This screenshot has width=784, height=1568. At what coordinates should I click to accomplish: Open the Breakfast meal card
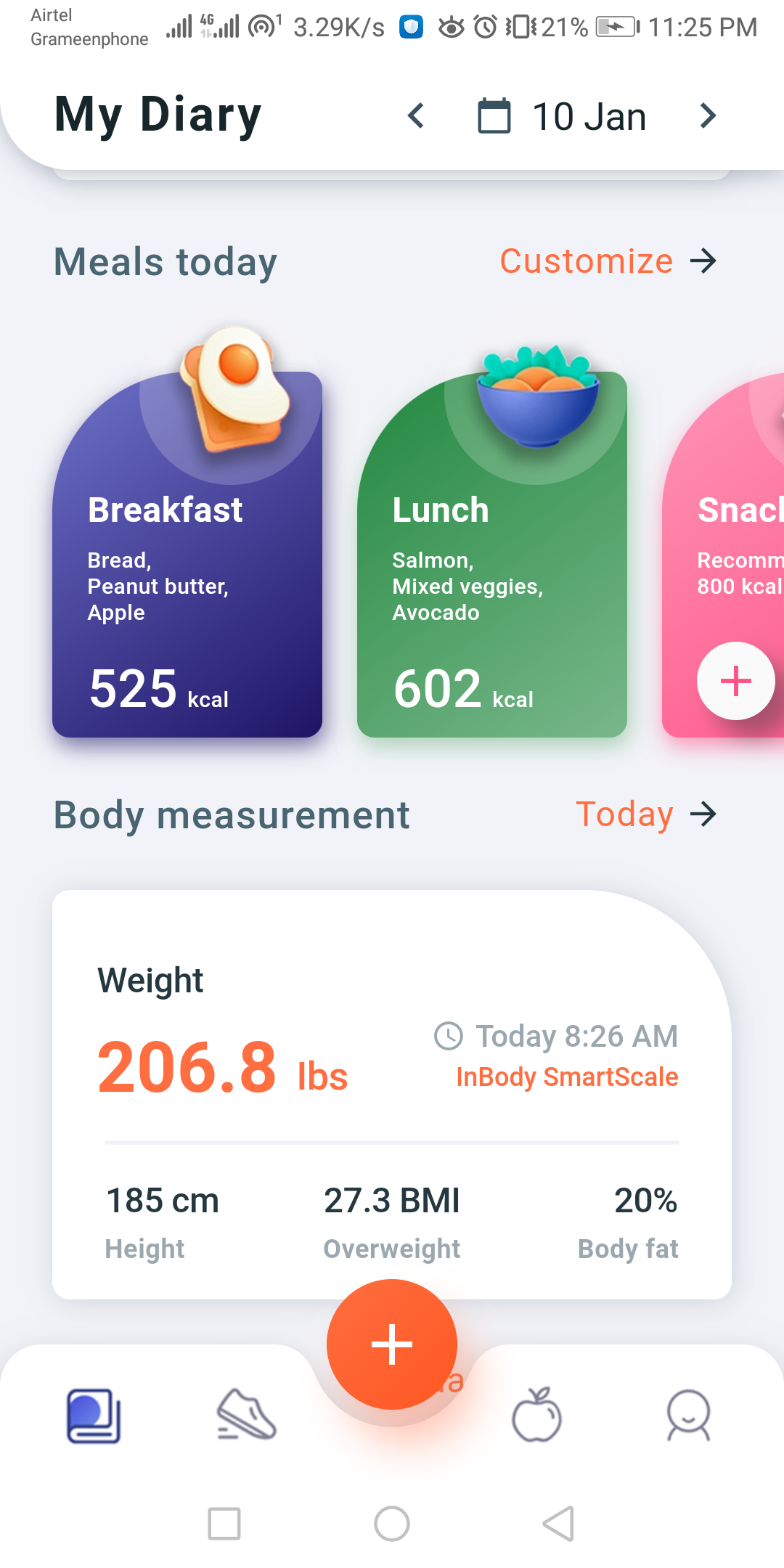[x=187, y=566]
